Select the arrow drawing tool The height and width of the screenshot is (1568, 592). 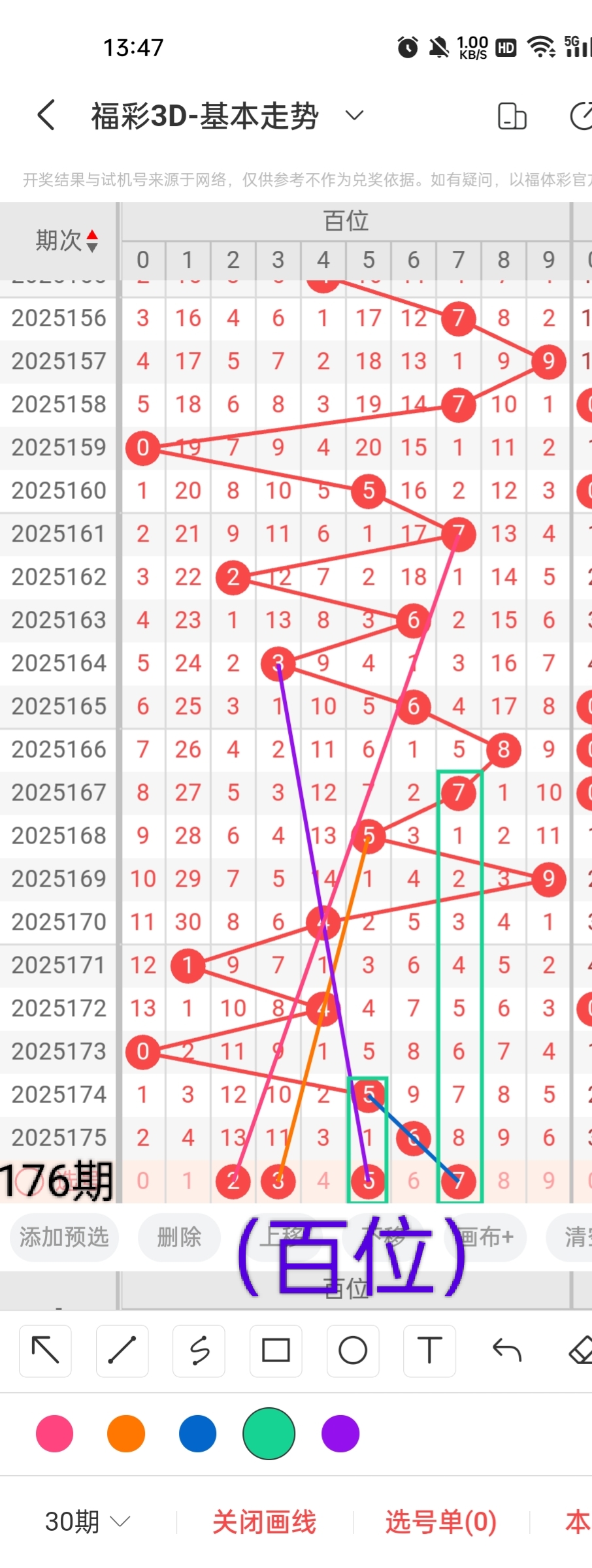click(45, 1350)
